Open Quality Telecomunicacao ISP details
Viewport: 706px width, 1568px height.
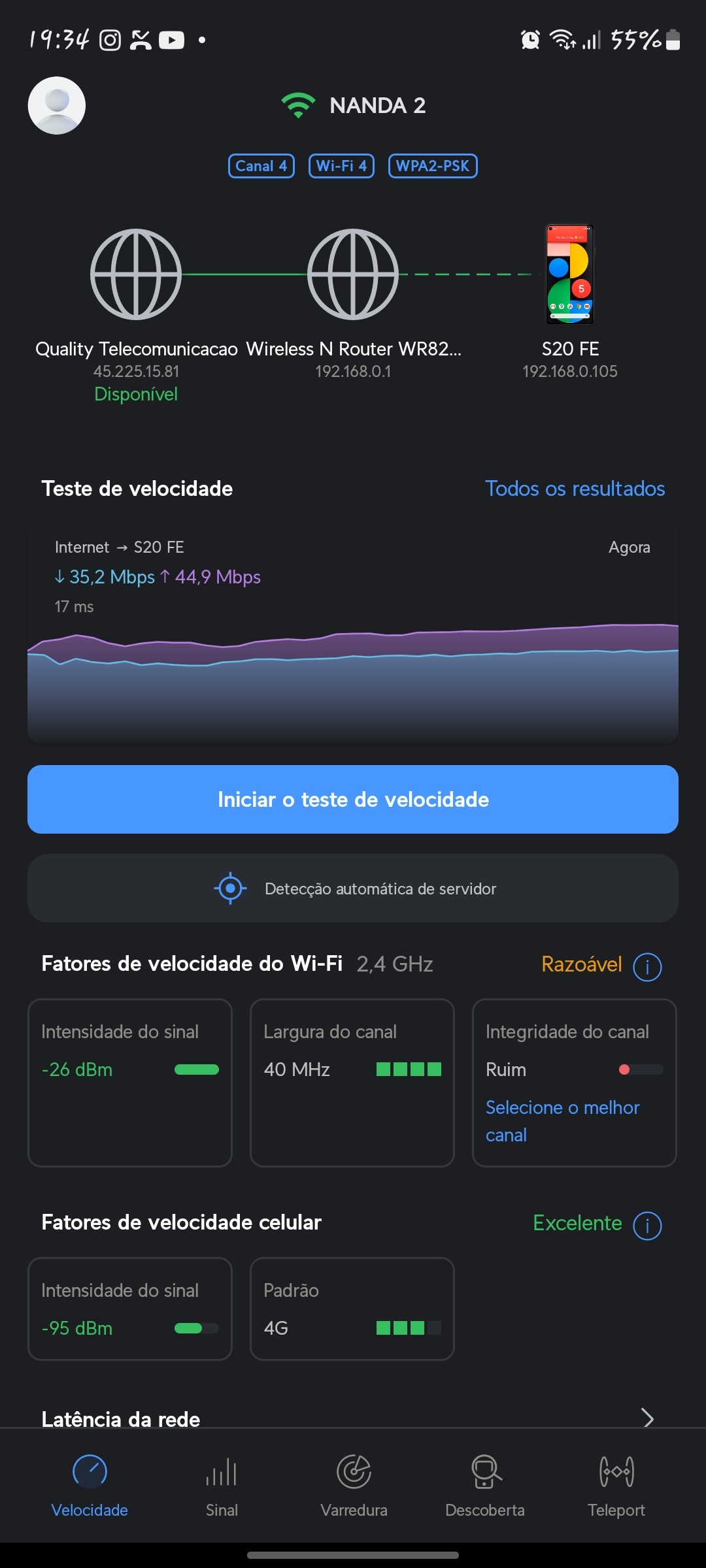[x=136, y=276]
